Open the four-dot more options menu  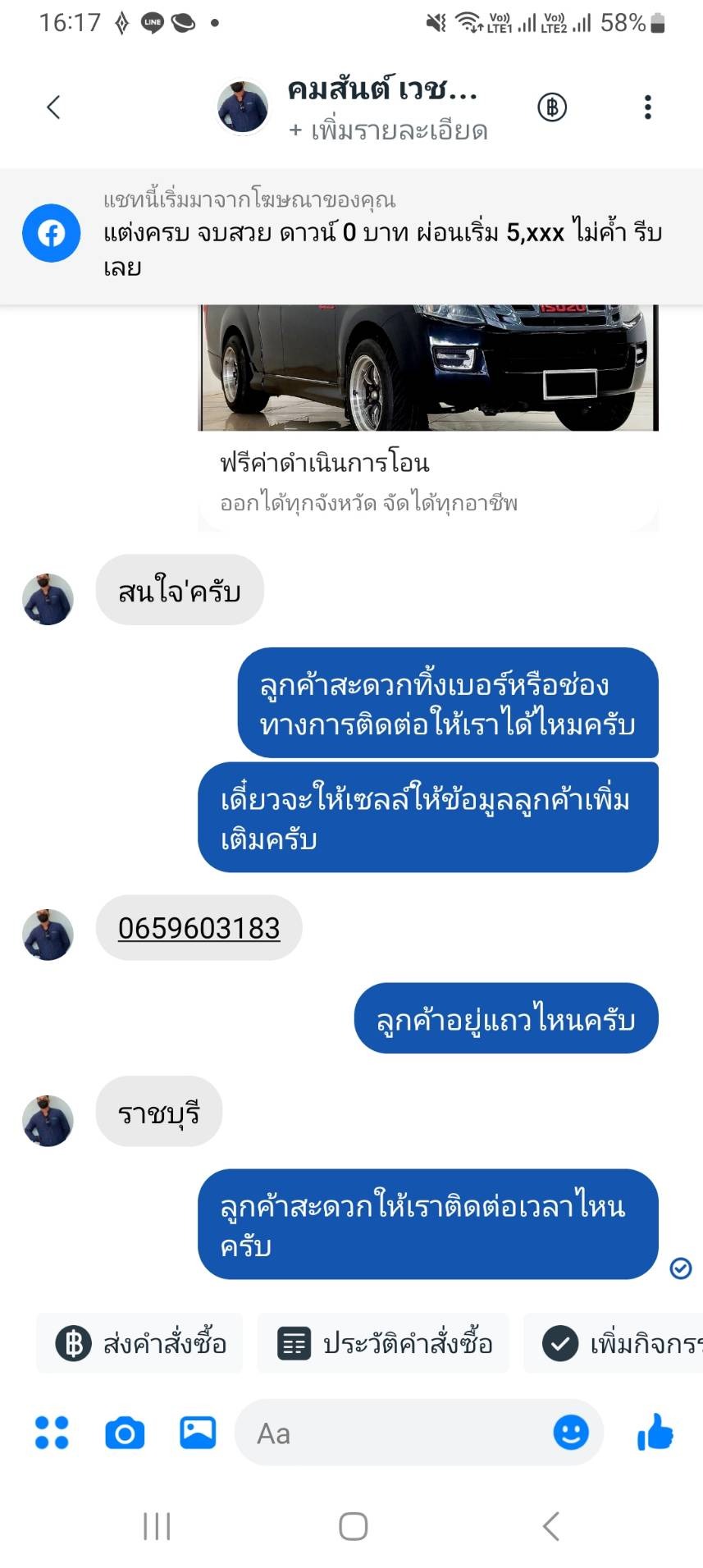pyautogui.click(x=52, y=1433)
